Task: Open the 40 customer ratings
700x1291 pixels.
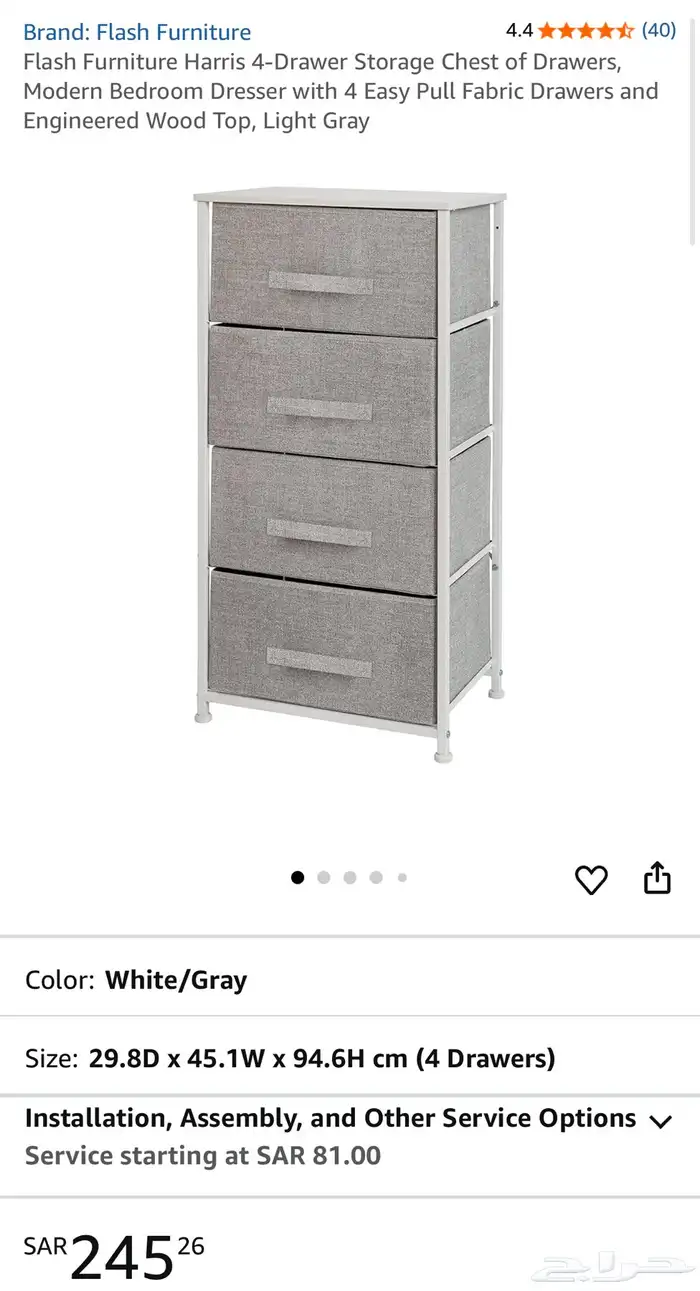Action: (x=658, y=30)
